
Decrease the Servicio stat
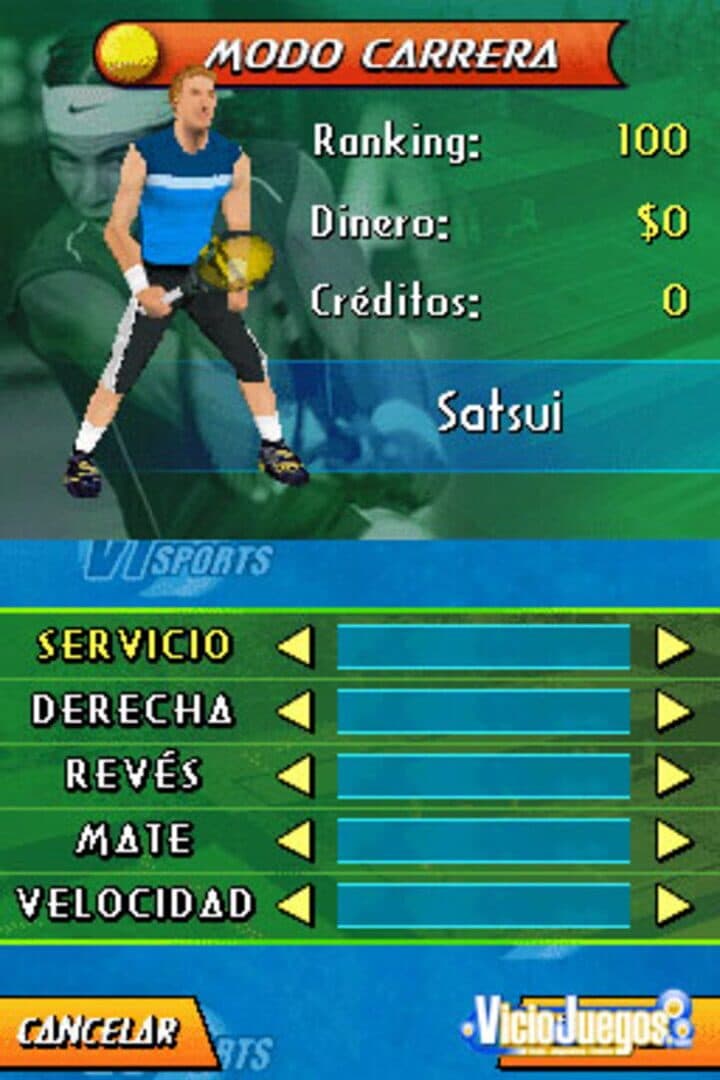[x=295, y=647]
